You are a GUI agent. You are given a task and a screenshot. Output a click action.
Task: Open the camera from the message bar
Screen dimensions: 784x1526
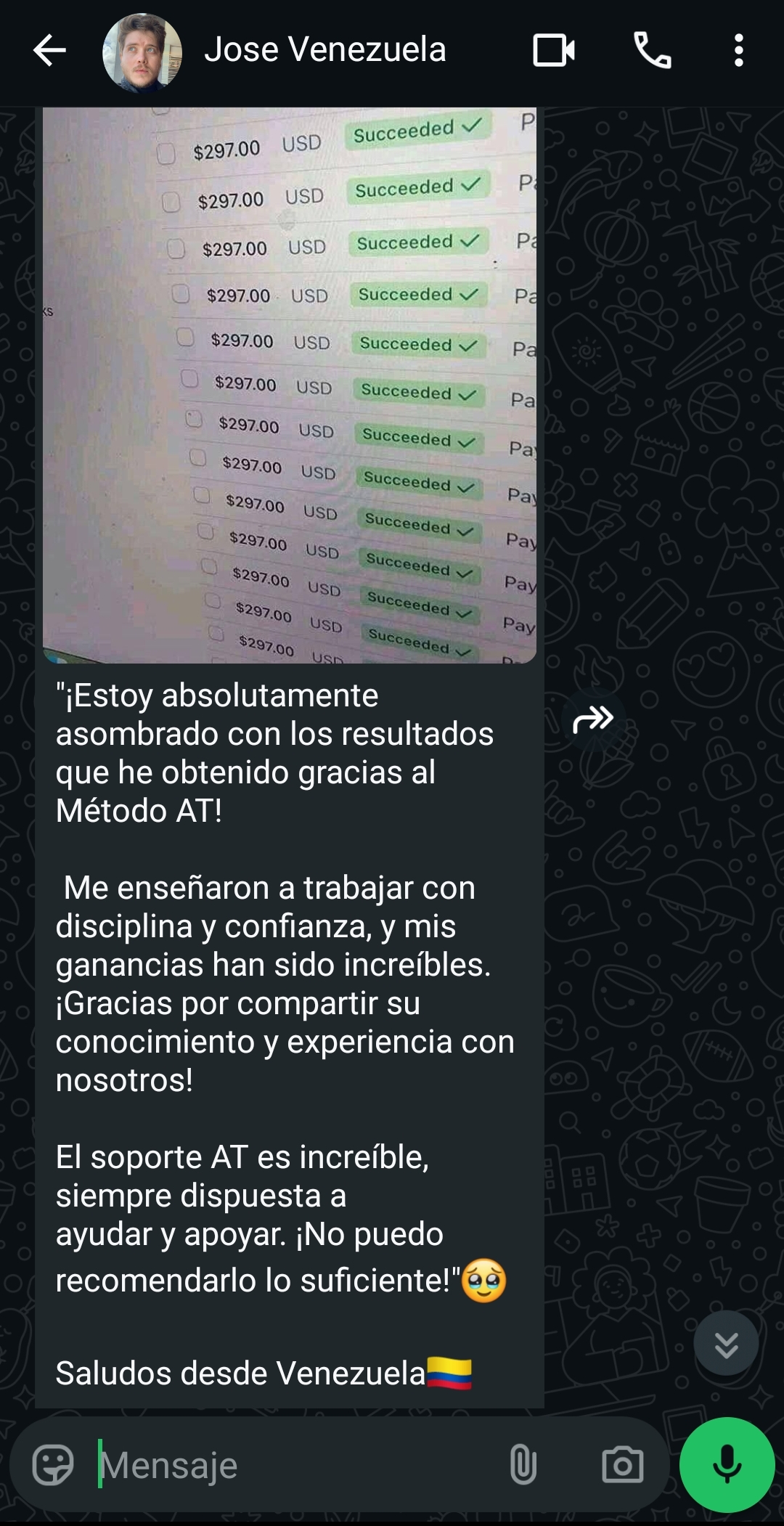pyautogui.click(x=622, y=1465)
